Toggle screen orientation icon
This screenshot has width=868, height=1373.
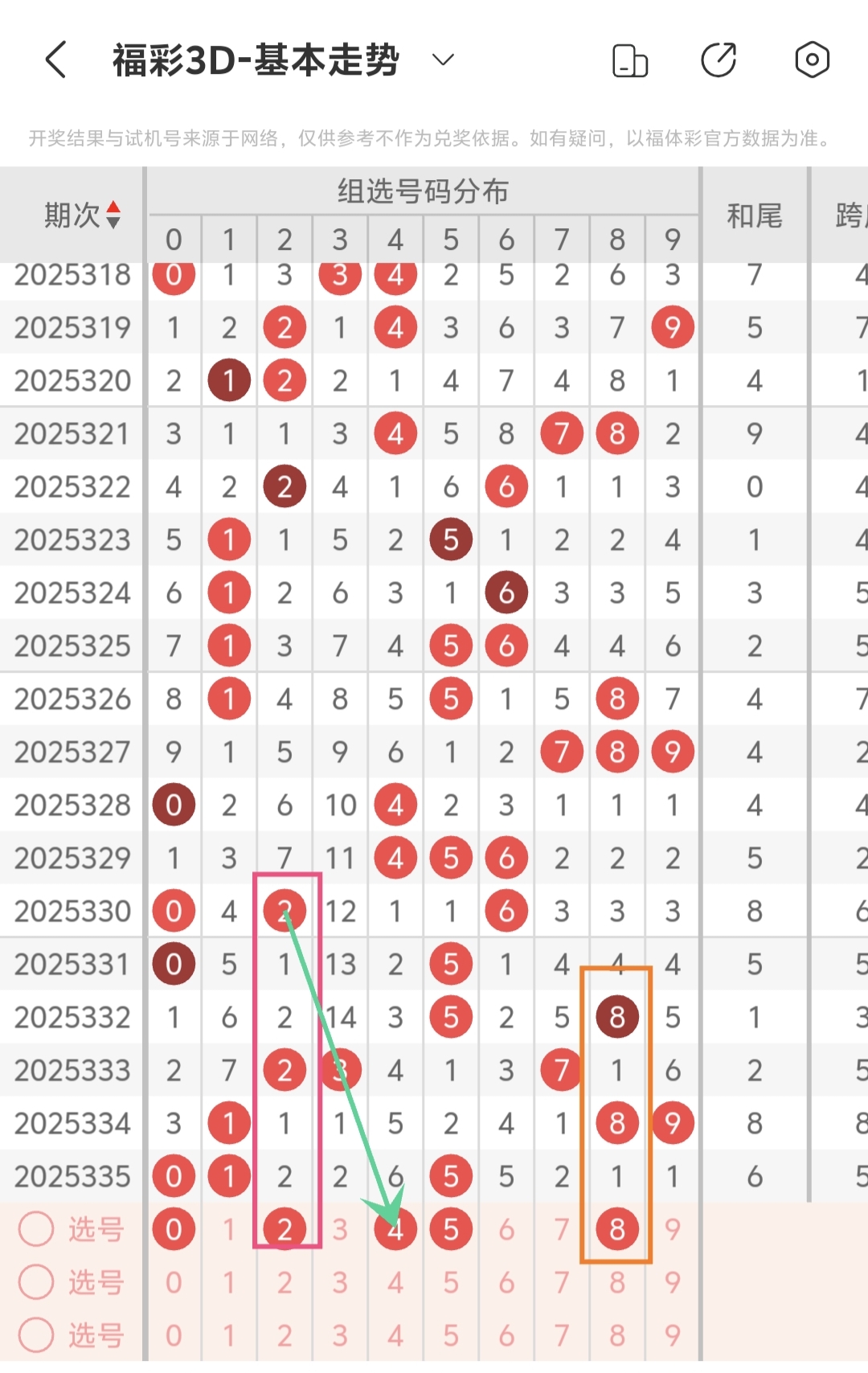630,60
